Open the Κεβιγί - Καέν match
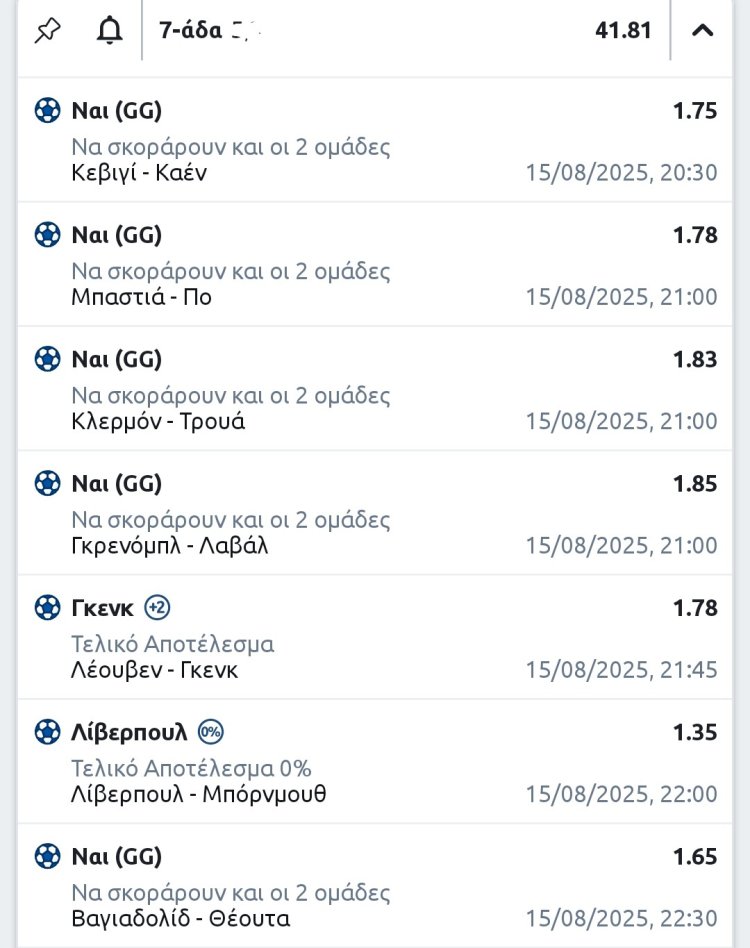The height and width of the screenshot is (948, 750). [x=140, y=173]
